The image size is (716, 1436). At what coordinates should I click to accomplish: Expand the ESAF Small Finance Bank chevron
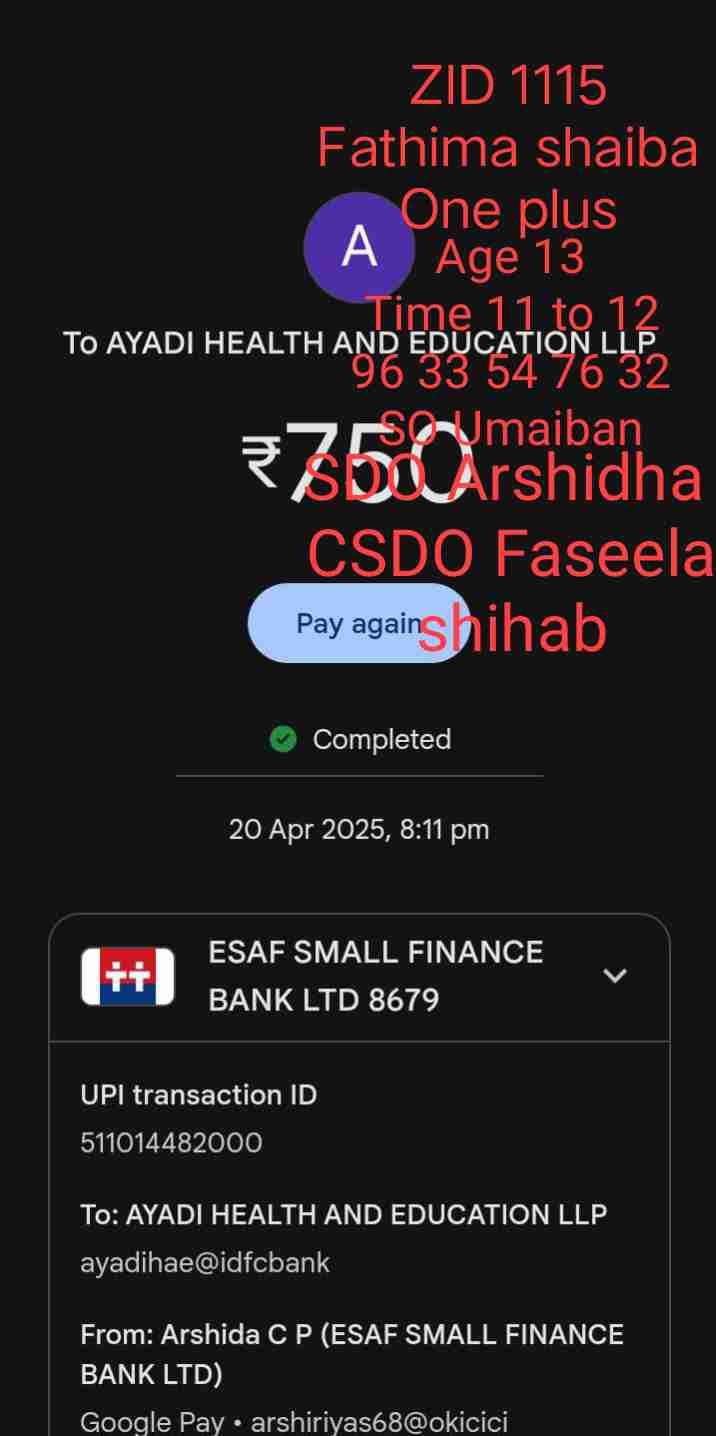(614, 976)
